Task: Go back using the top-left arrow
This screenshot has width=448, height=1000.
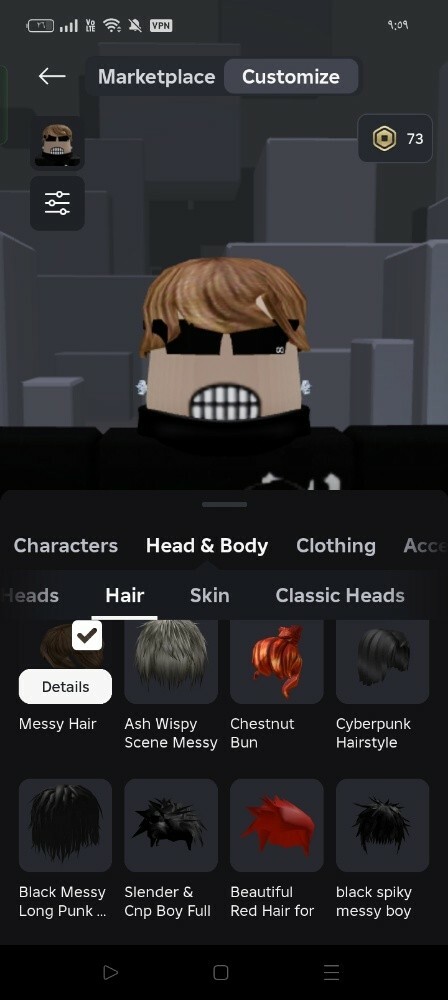Action: pyautogui.click(x=52, y=77)
